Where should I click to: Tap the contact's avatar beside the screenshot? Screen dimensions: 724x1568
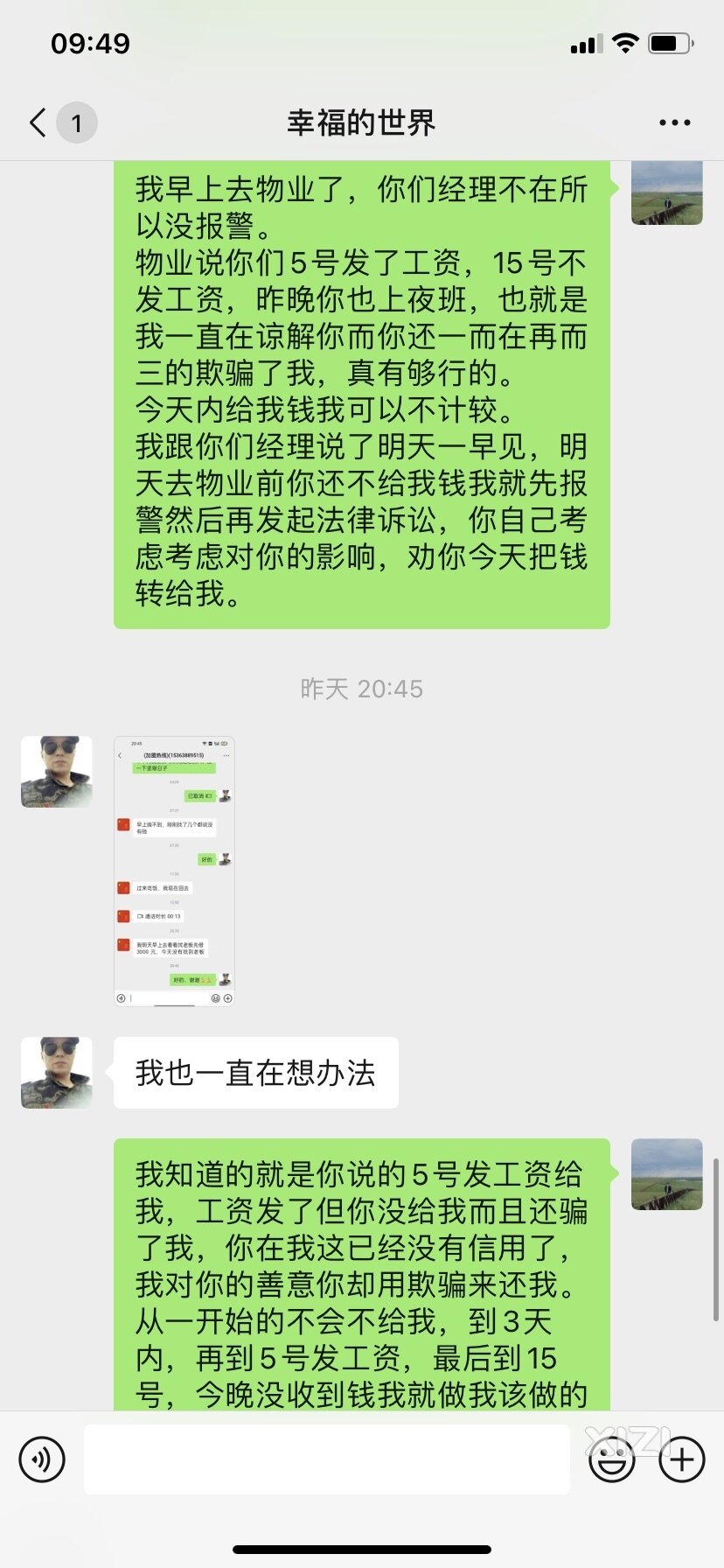click(x=57, y=772)
